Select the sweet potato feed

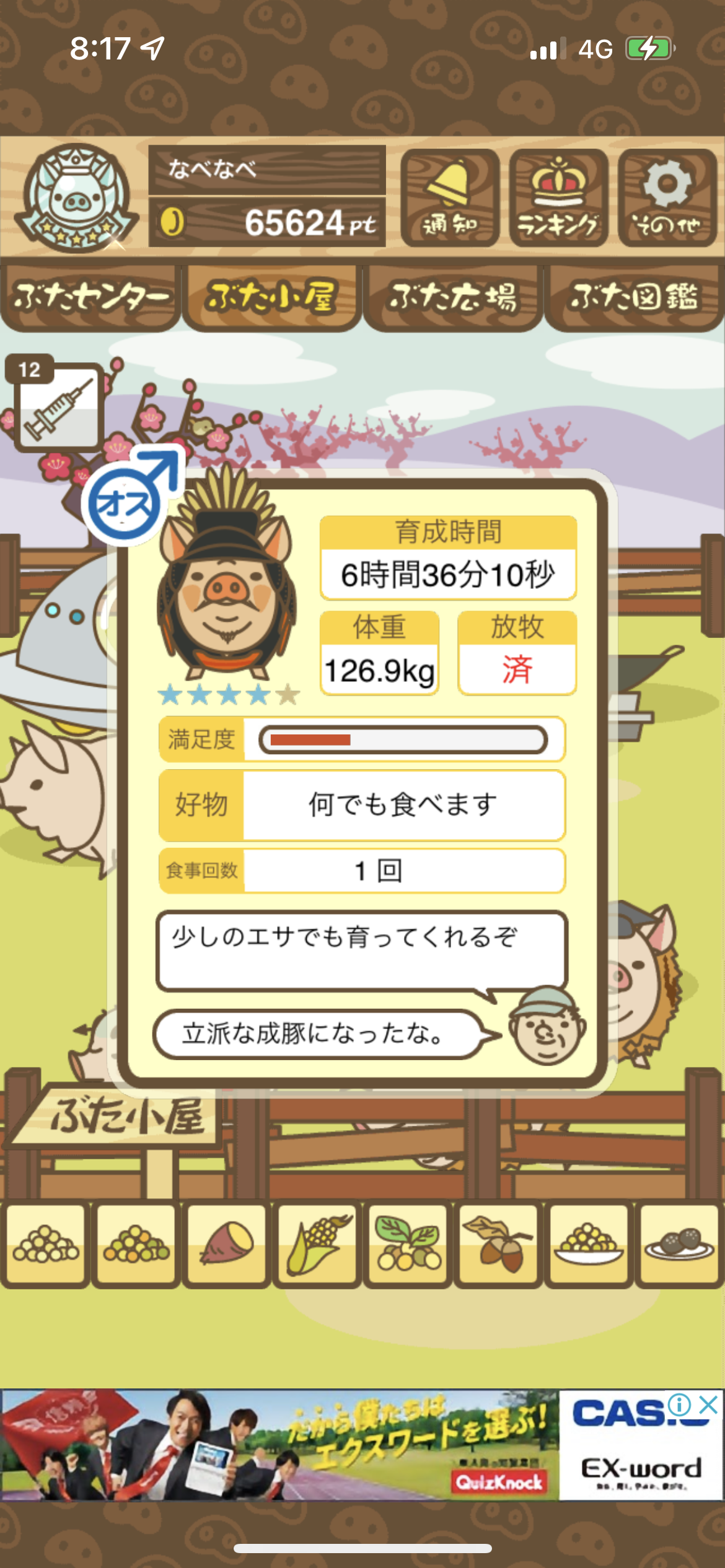point(227,1244)
